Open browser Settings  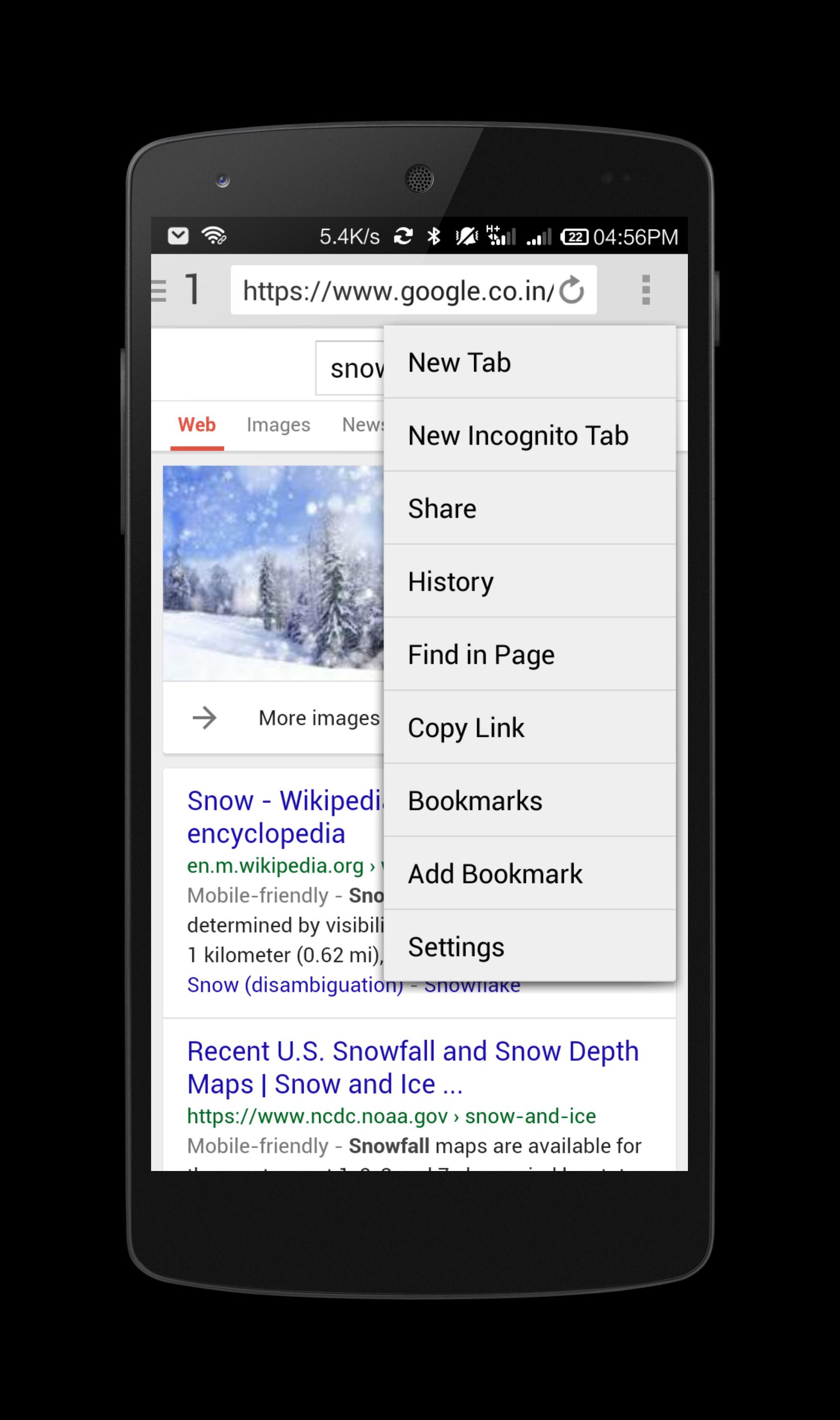(529, 946)
